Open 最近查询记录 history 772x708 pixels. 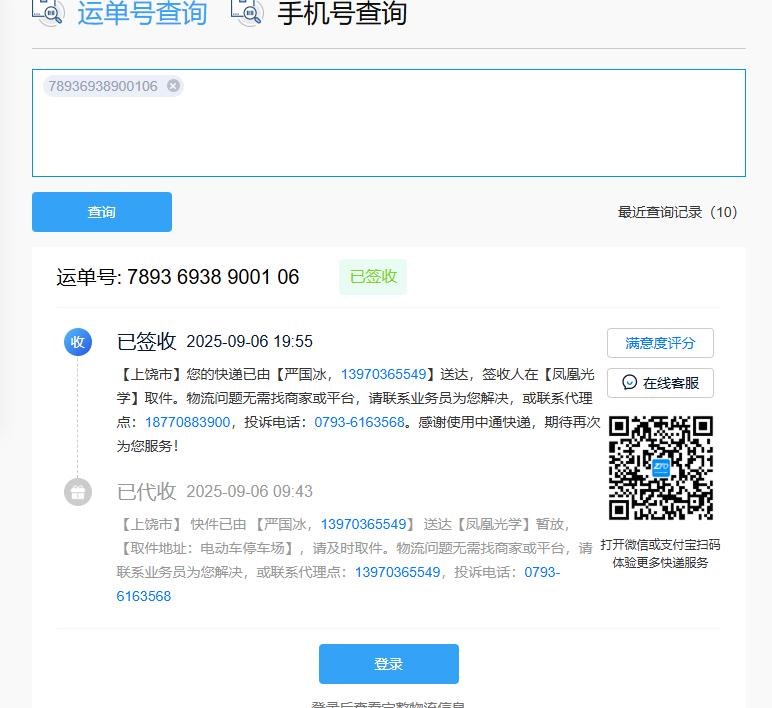click(677, 212)
